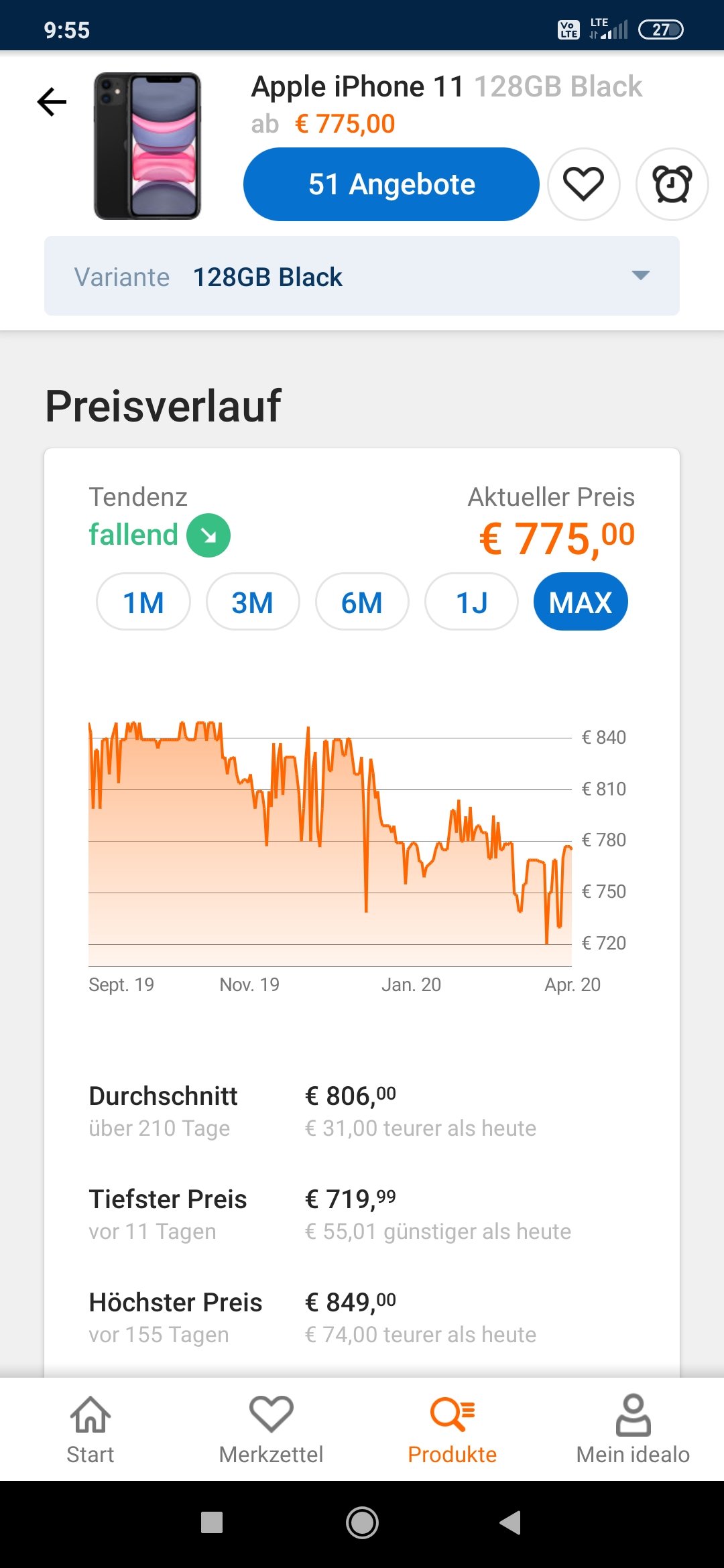
Task: Switch price history to 3M
Action: click(253, 602)
